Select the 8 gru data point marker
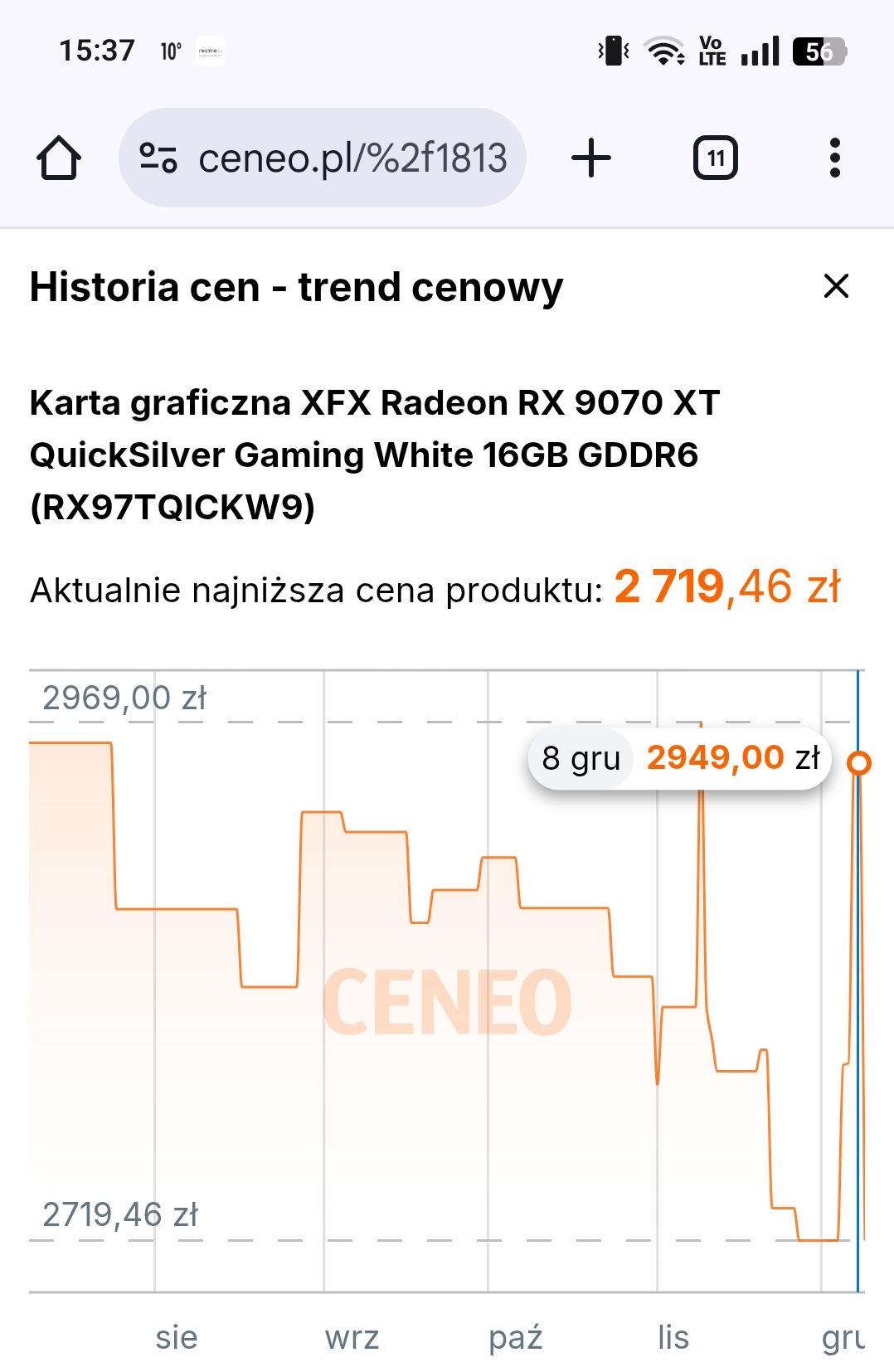This screenshot has width=894, height=1372. click(x=860, y=763)
